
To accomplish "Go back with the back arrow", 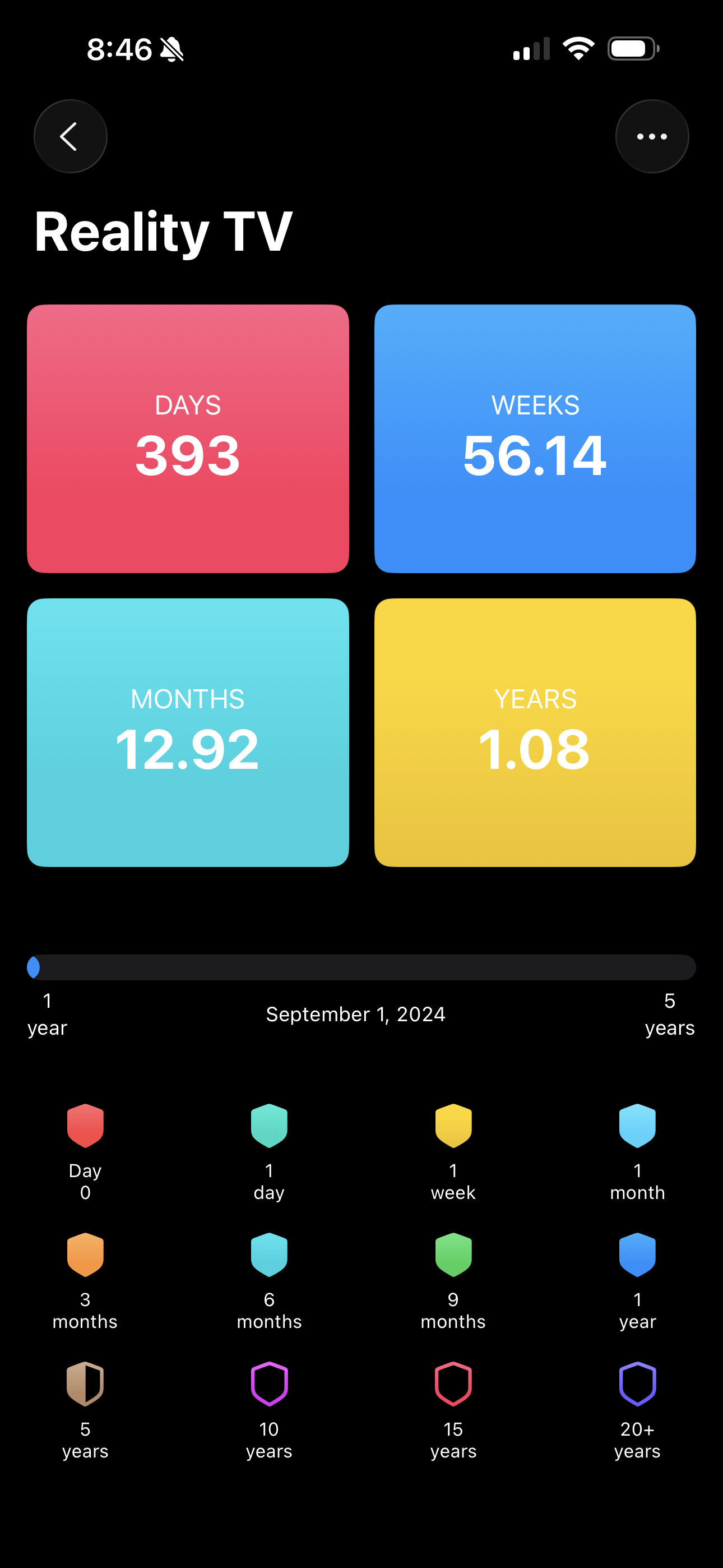I will (71, 136).
